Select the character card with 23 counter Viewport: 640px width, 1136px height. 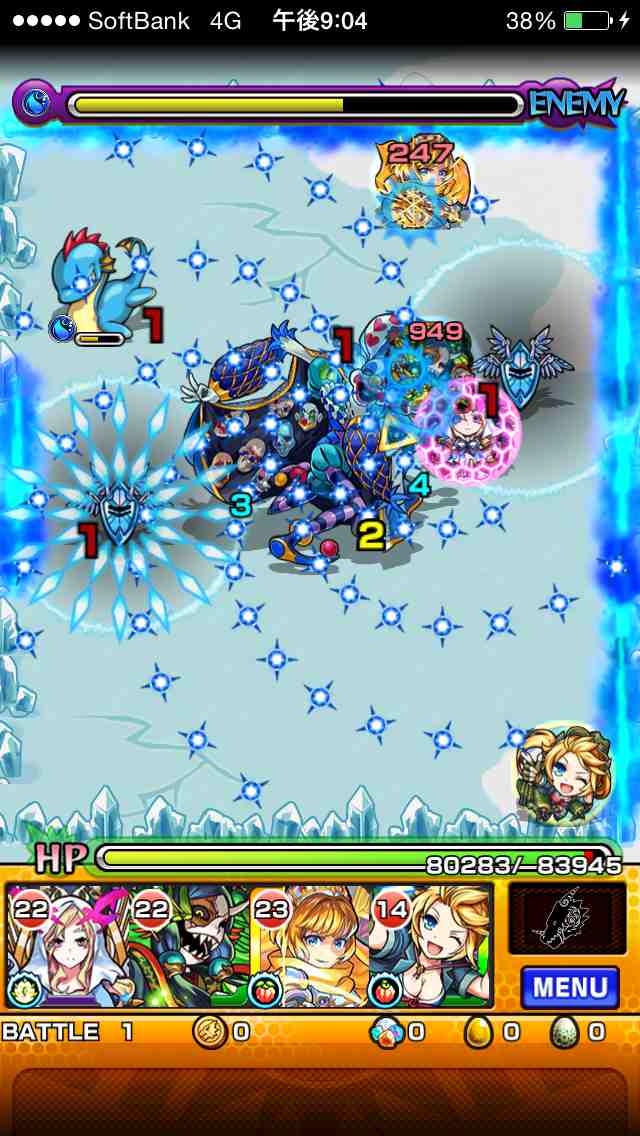310,946
